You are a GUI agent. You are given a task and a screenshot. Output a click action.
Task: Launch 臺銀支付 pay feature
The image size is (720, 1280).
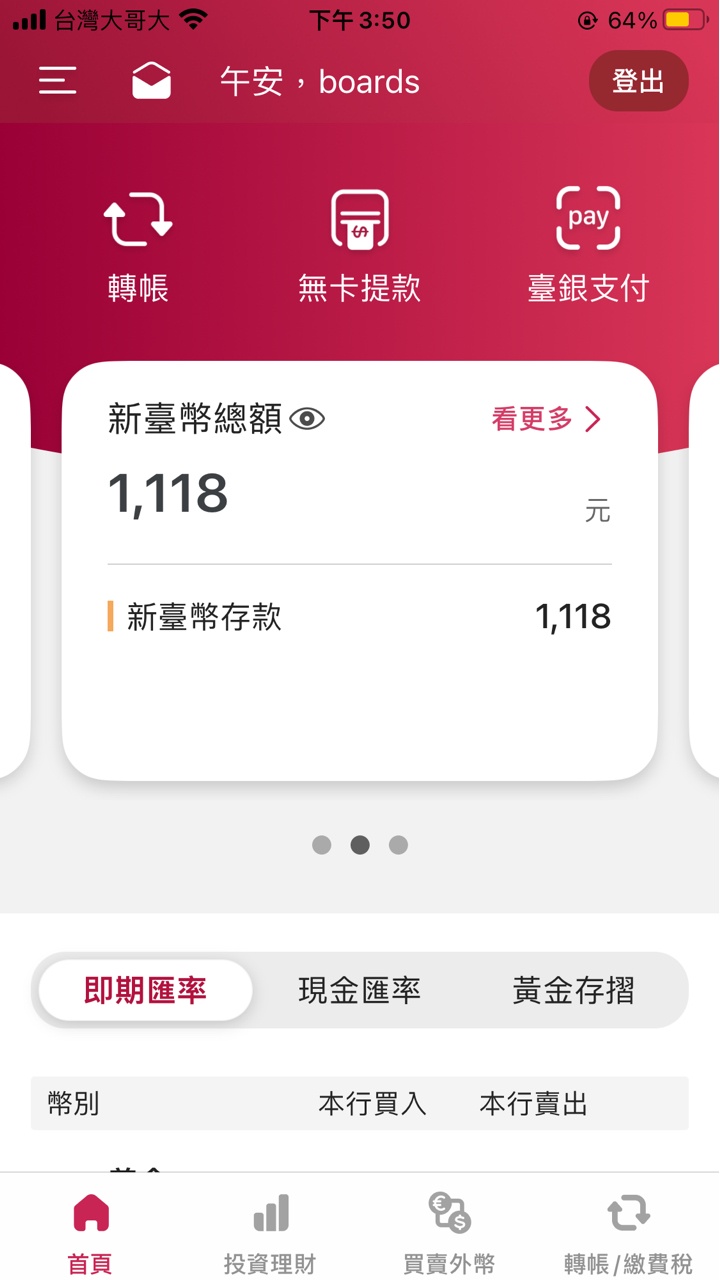[x=588, y=245]
